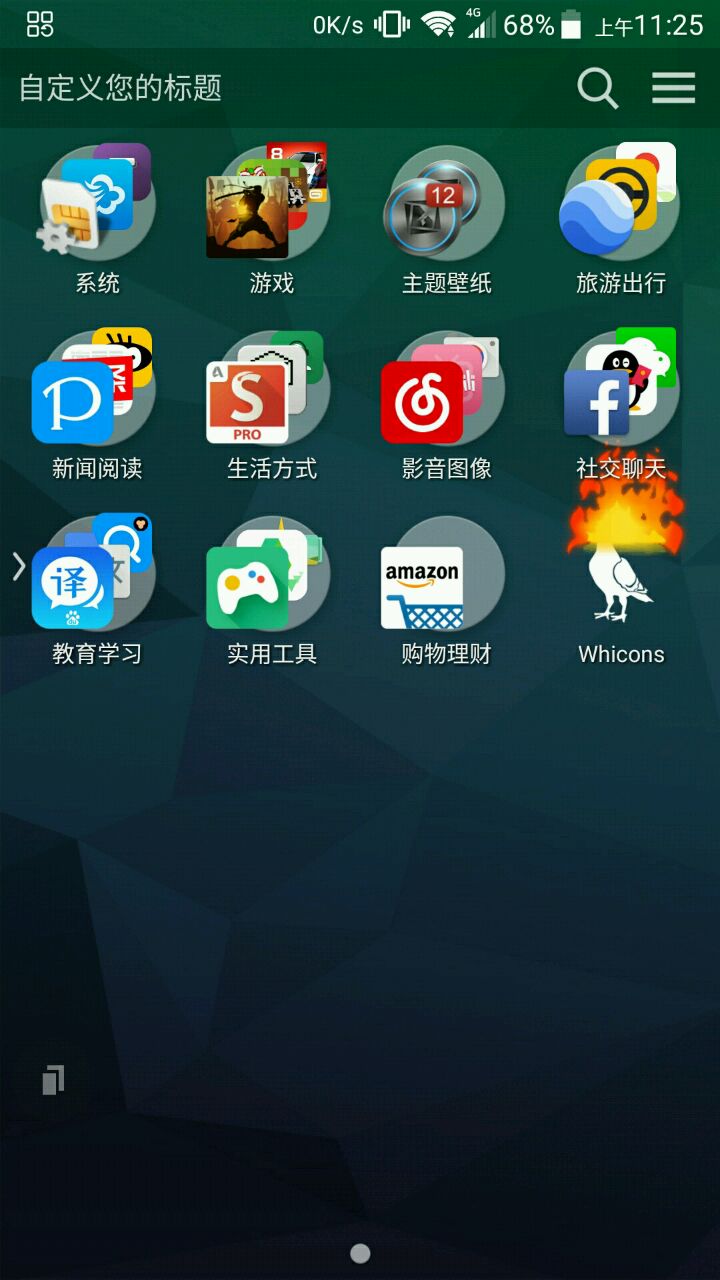This screenshot has width=720, height=1280.
Task: Tap the side arrow at the left edge
Action: (x=18, y=567)
